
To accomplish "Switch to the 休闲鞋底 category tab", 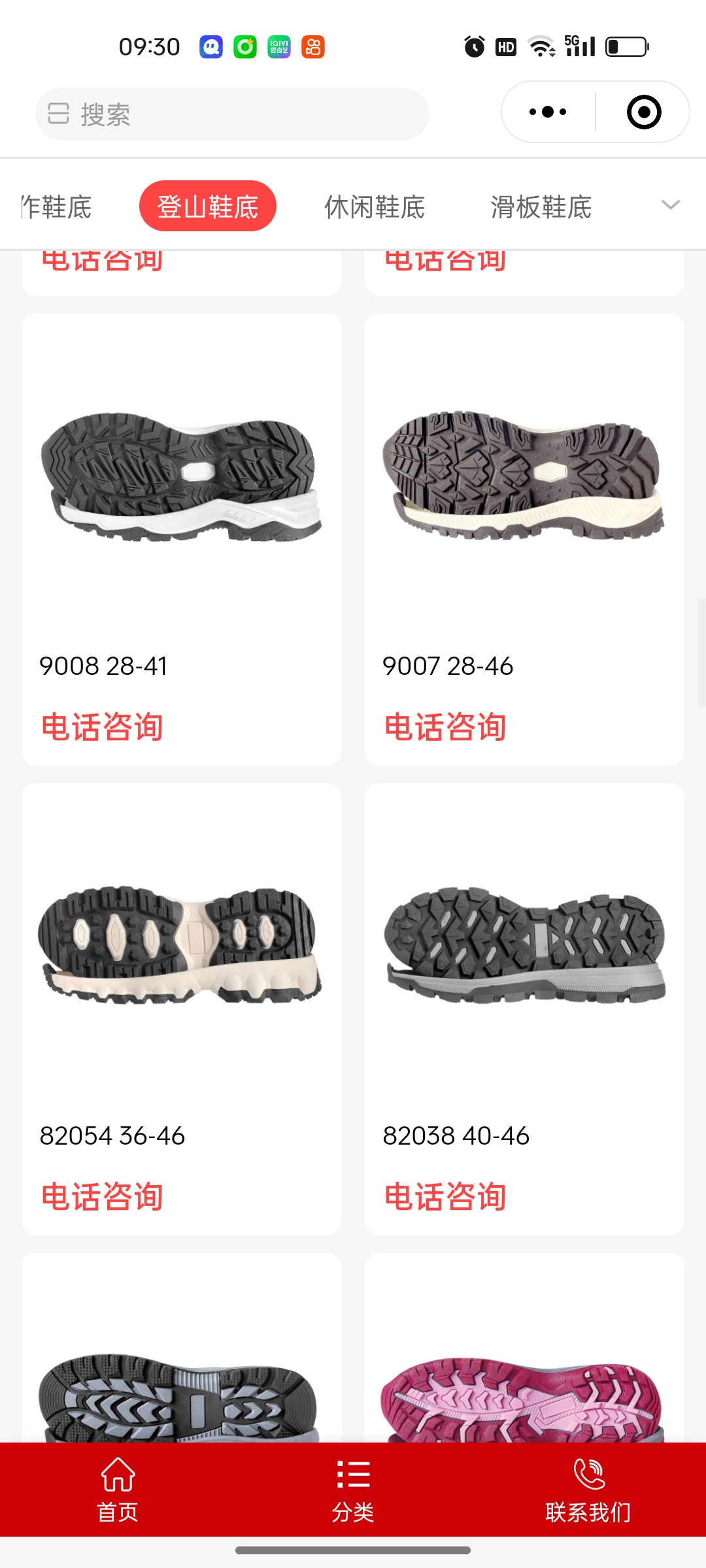I will [375, 207].
